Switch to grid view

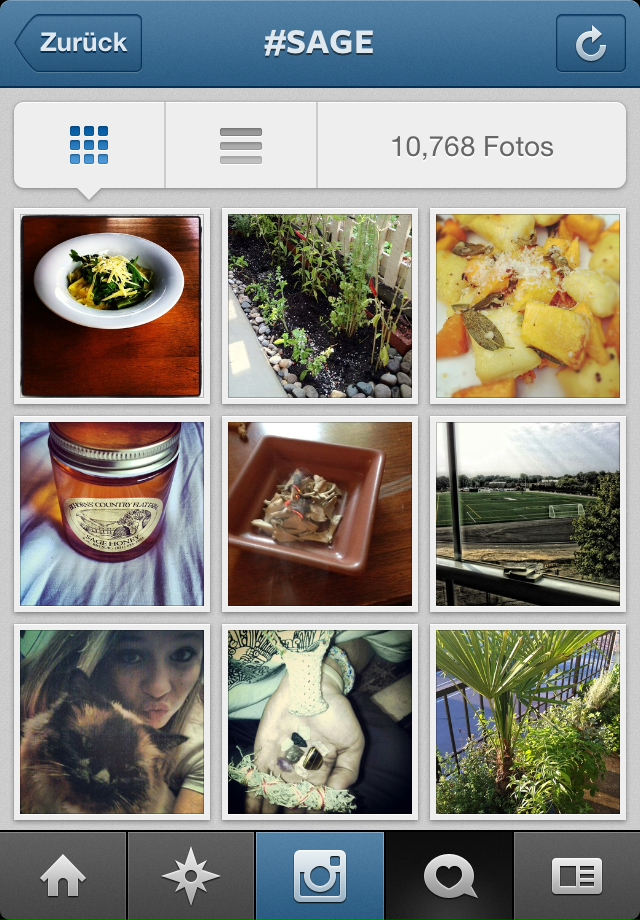pyautogui.click(x=90, y=146)
